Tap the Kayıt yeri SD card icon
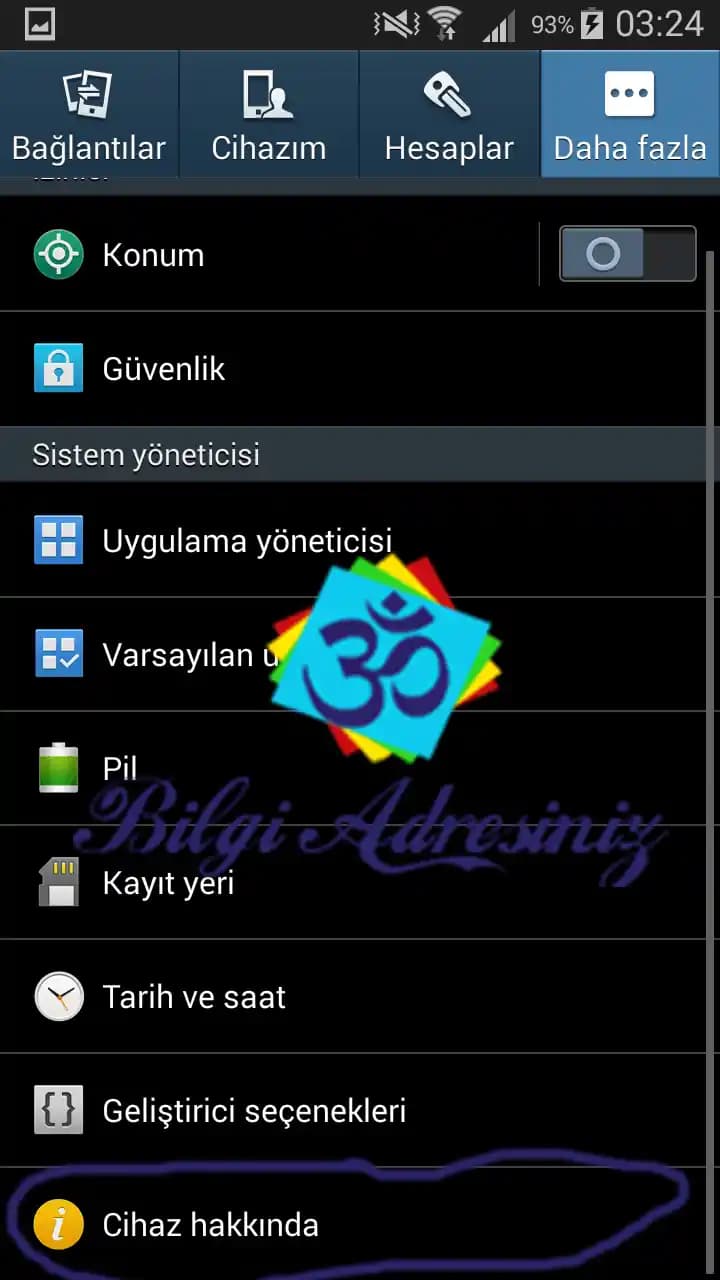This screenshot has height=1280, width=720. pyautogui.click(x=58, y=882)
